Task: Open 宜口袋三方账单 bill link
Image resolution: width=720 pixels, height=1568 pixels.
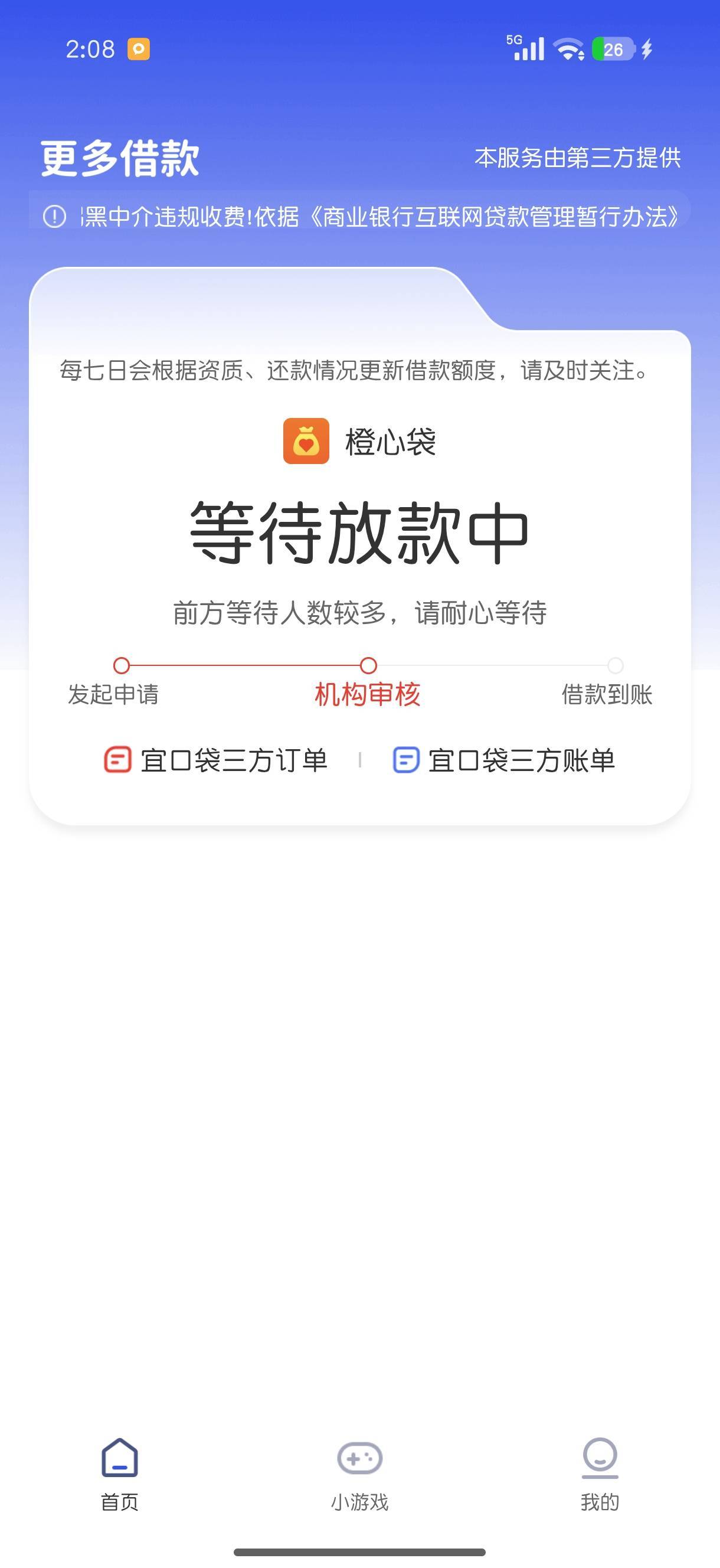Action: [x=505, y=760]
